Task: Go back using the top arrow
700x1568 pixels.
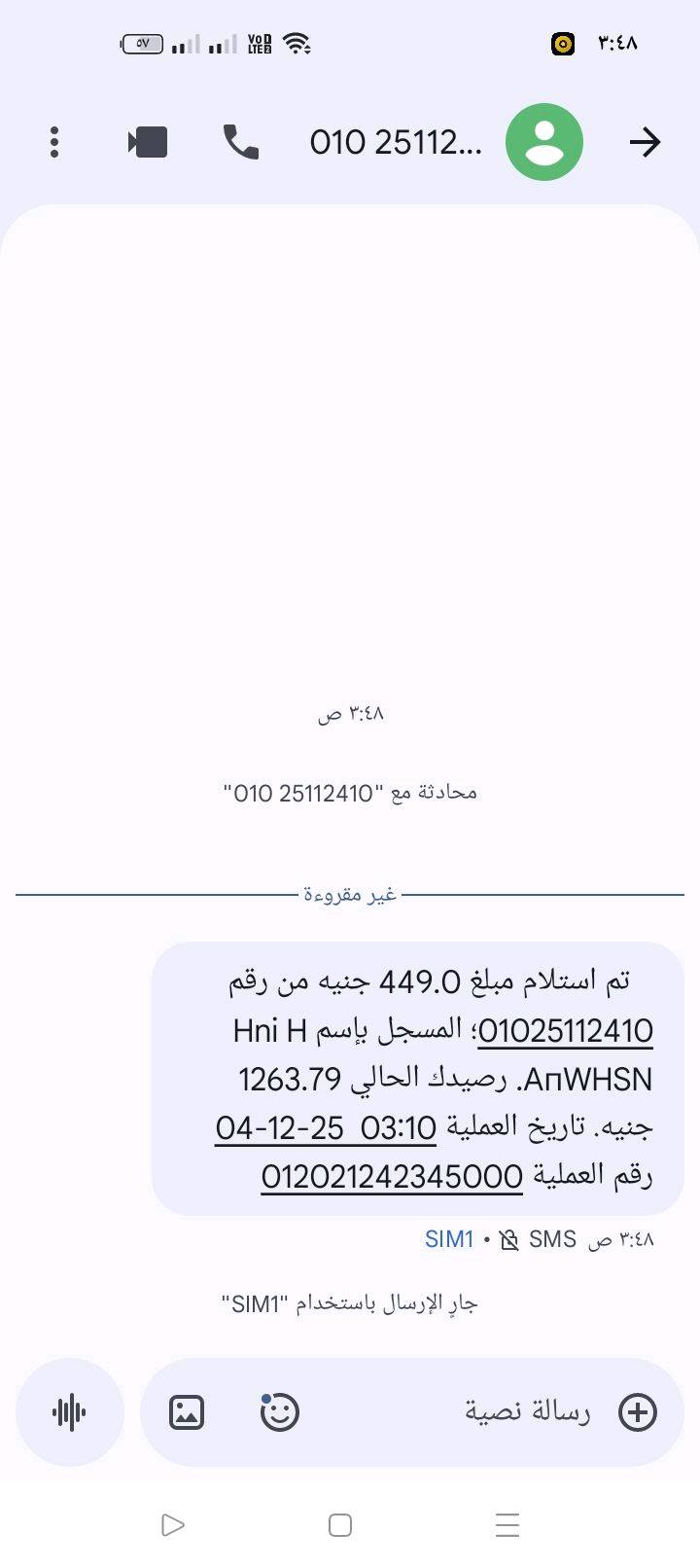Action: point(645,142)
